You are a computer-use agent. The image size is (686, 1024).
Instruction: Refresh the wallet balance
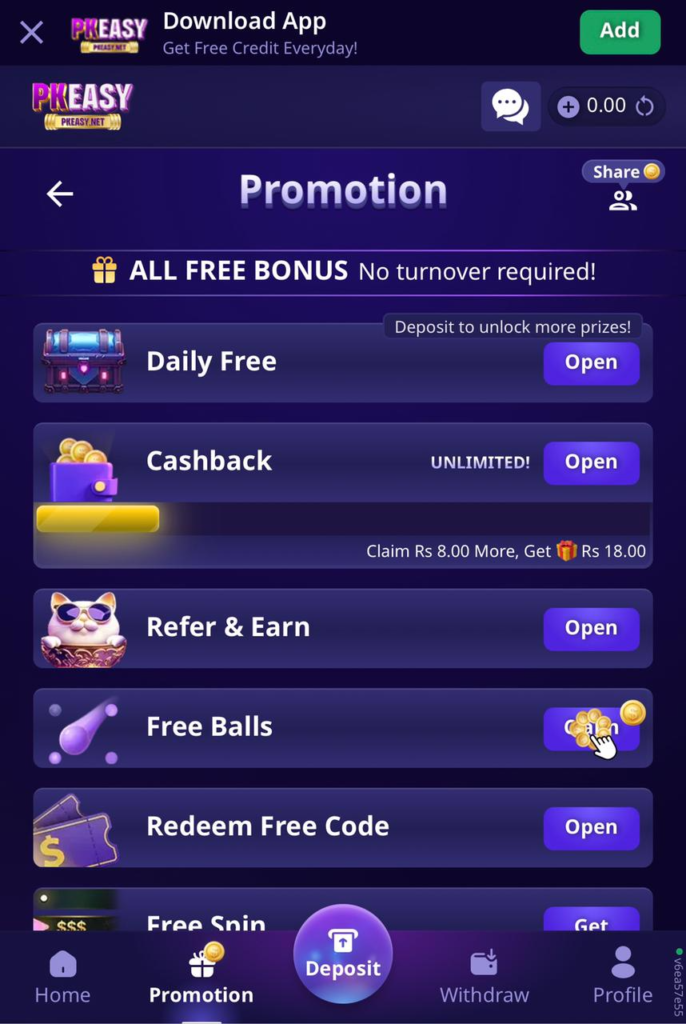(x=645, y=106)
